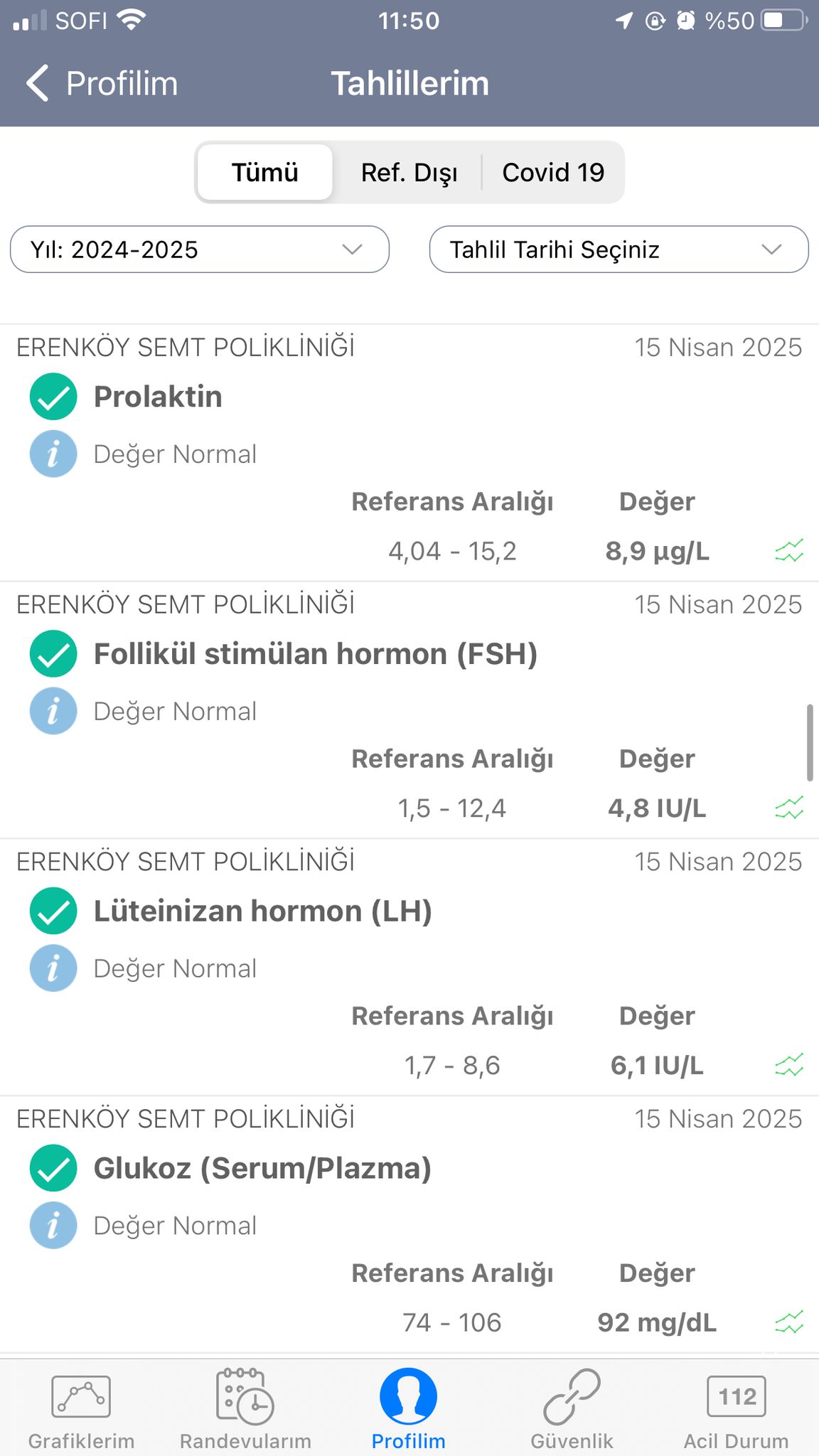This screenshot has height=1456, width=819.
Task: Go to the Randevularım tab
Action: click(x=245, y=1409)
